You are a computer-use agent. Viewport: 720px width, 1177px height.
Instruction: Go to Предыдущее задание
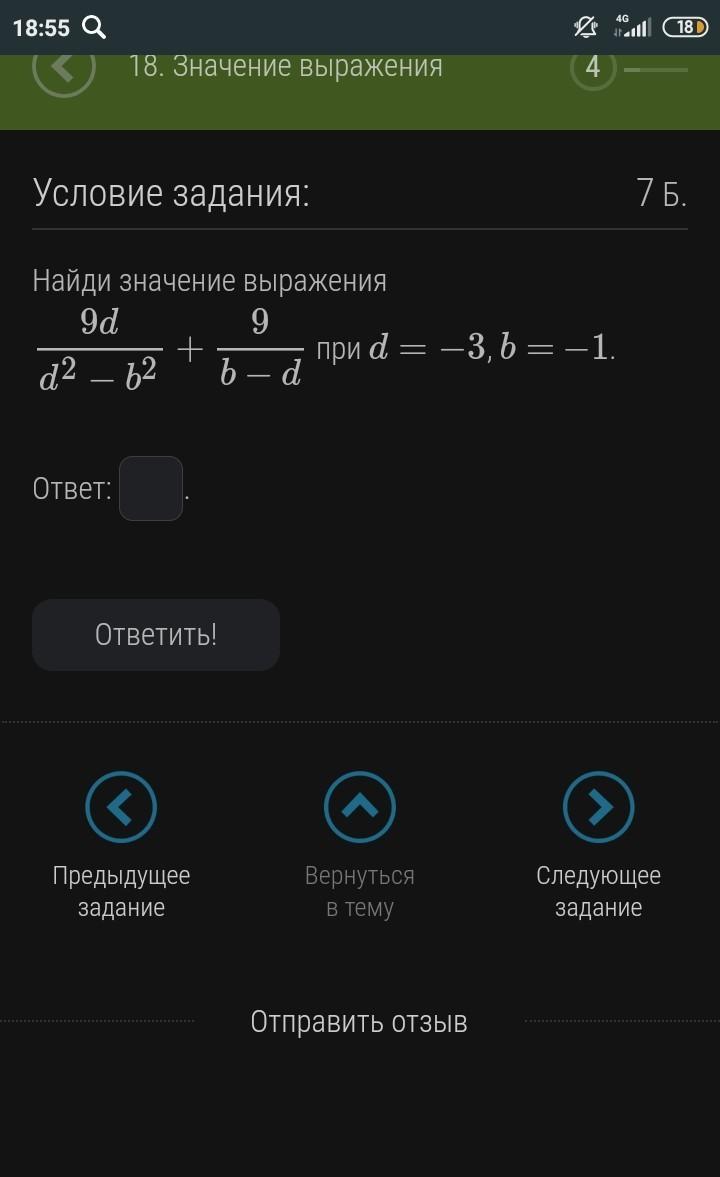click(121, 806)
